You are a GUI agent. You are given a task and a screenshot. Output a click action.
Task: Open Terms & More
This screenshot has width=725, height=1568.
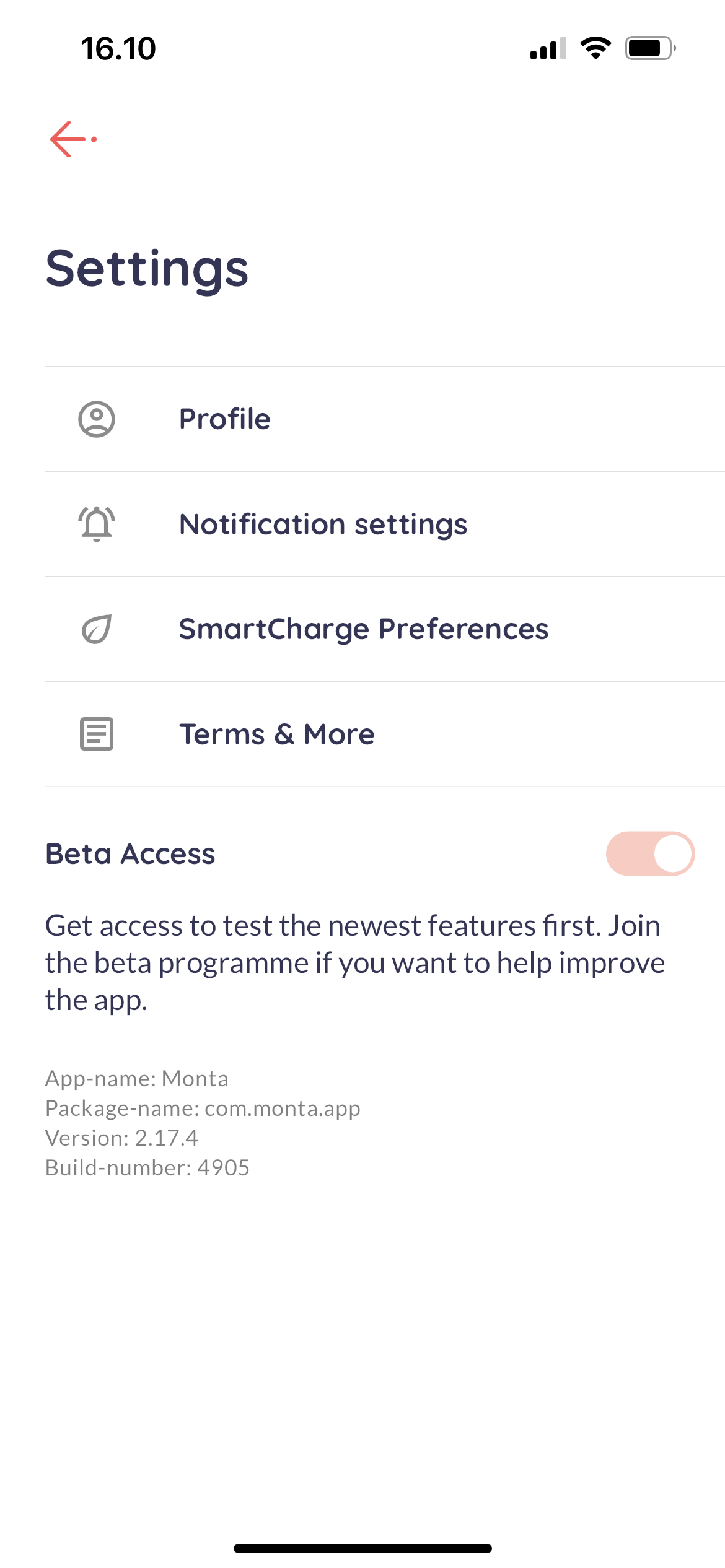click(385, 734)
